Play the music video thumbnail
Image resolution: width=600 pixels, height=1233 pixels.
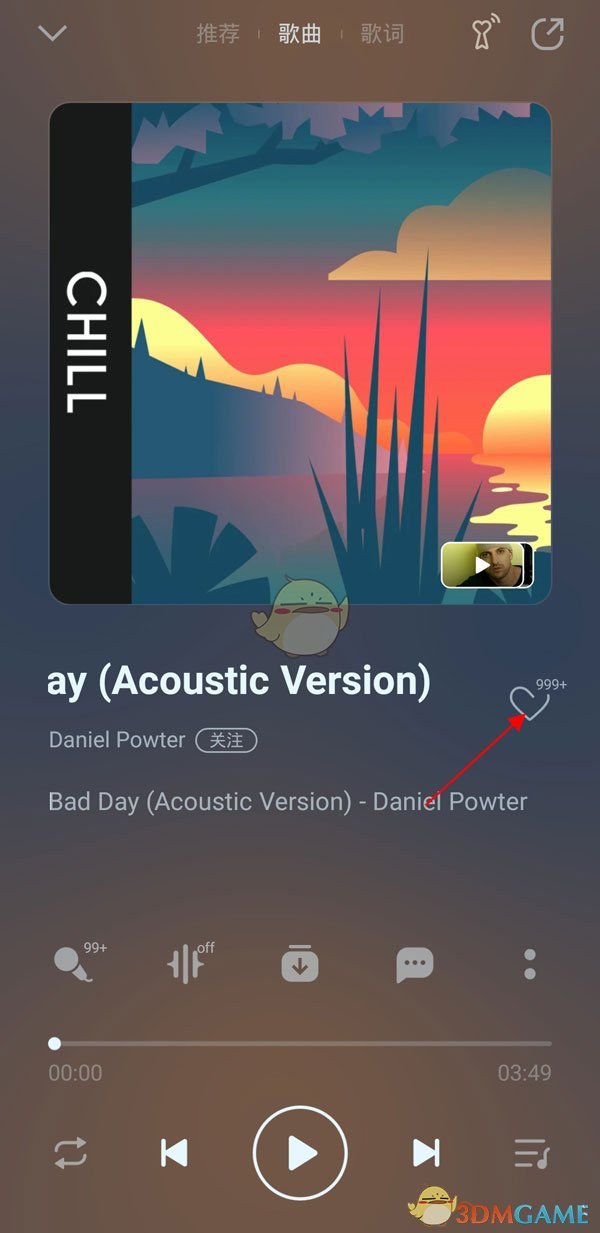[x=485, y=565]
